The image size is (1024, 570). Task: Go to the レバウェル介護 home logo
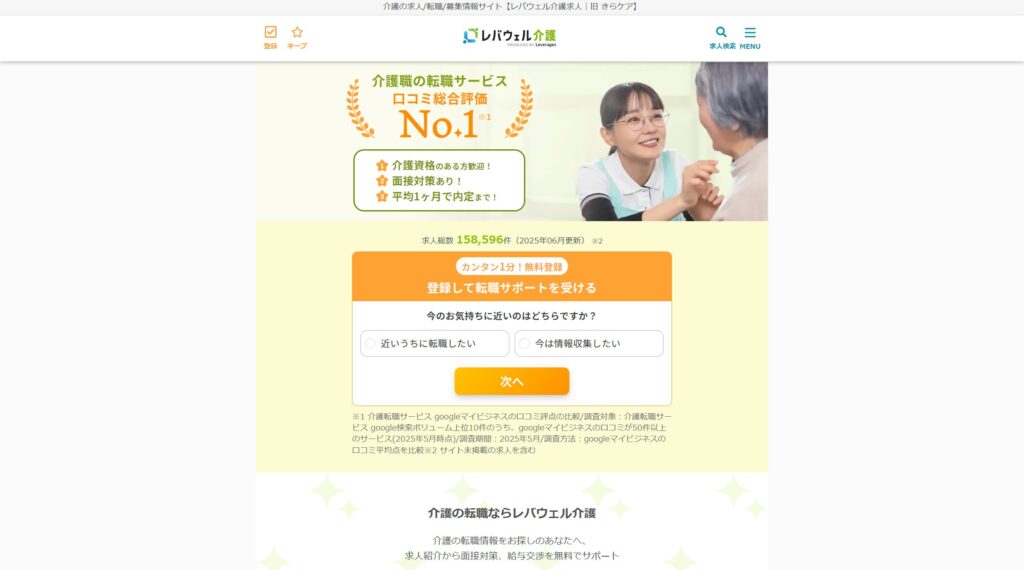coord(511,36)
